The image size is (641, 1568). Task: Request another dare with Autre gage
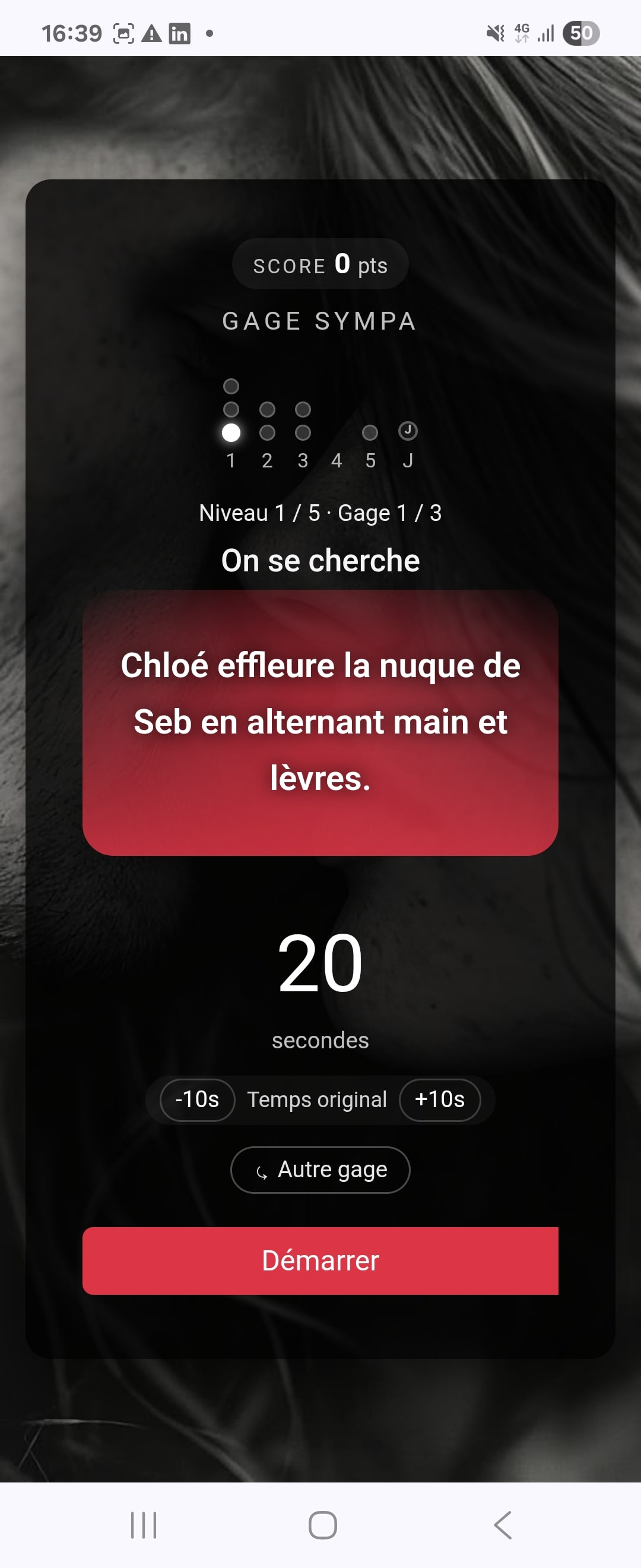point(320,1169)
